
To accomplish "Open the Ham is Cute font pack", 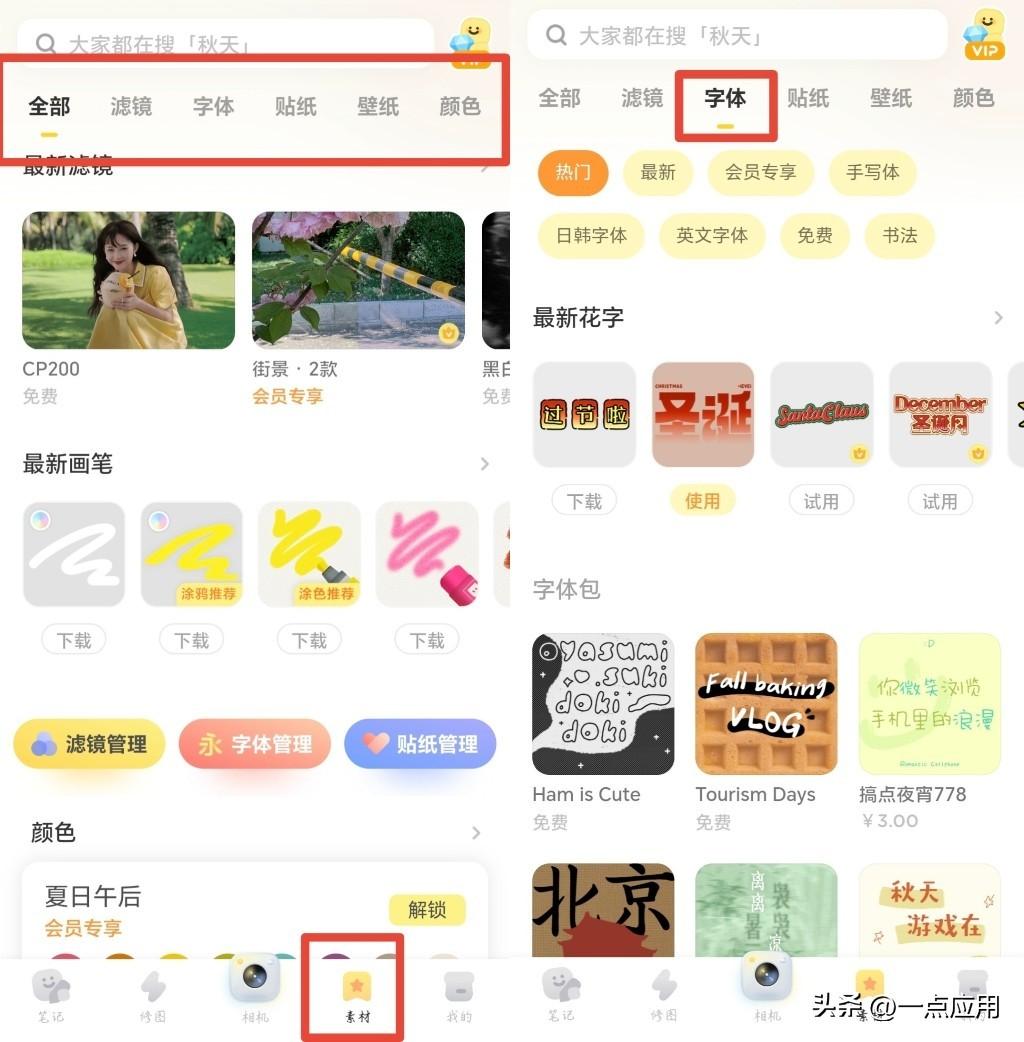I will pyautogui.click(x=603, y=704).
